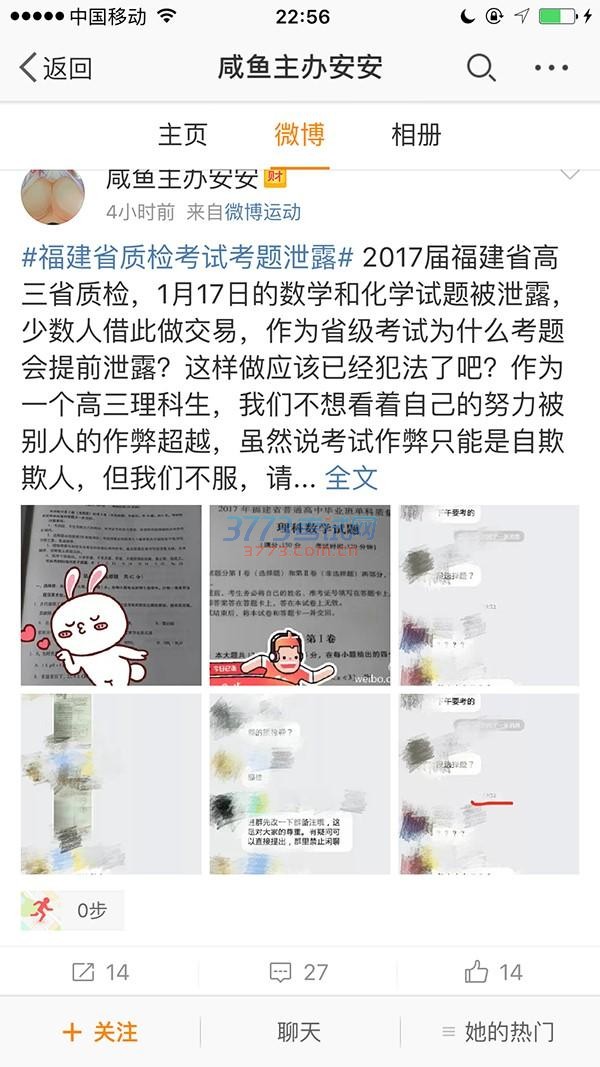
Task: Switch to the 相册 tab
Action: [416, 135]
